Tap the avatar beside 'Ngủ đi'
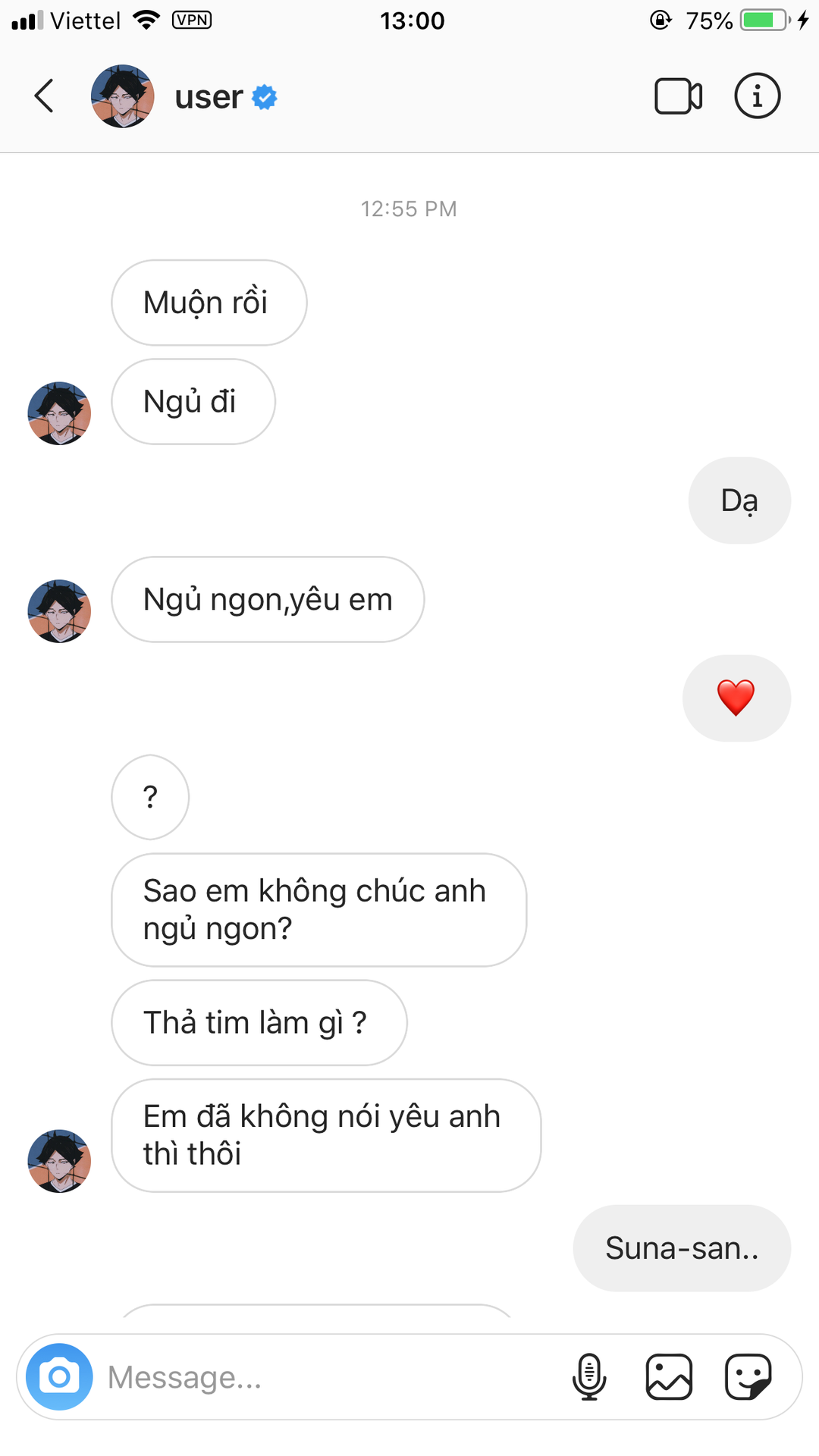 click(59, 413)
